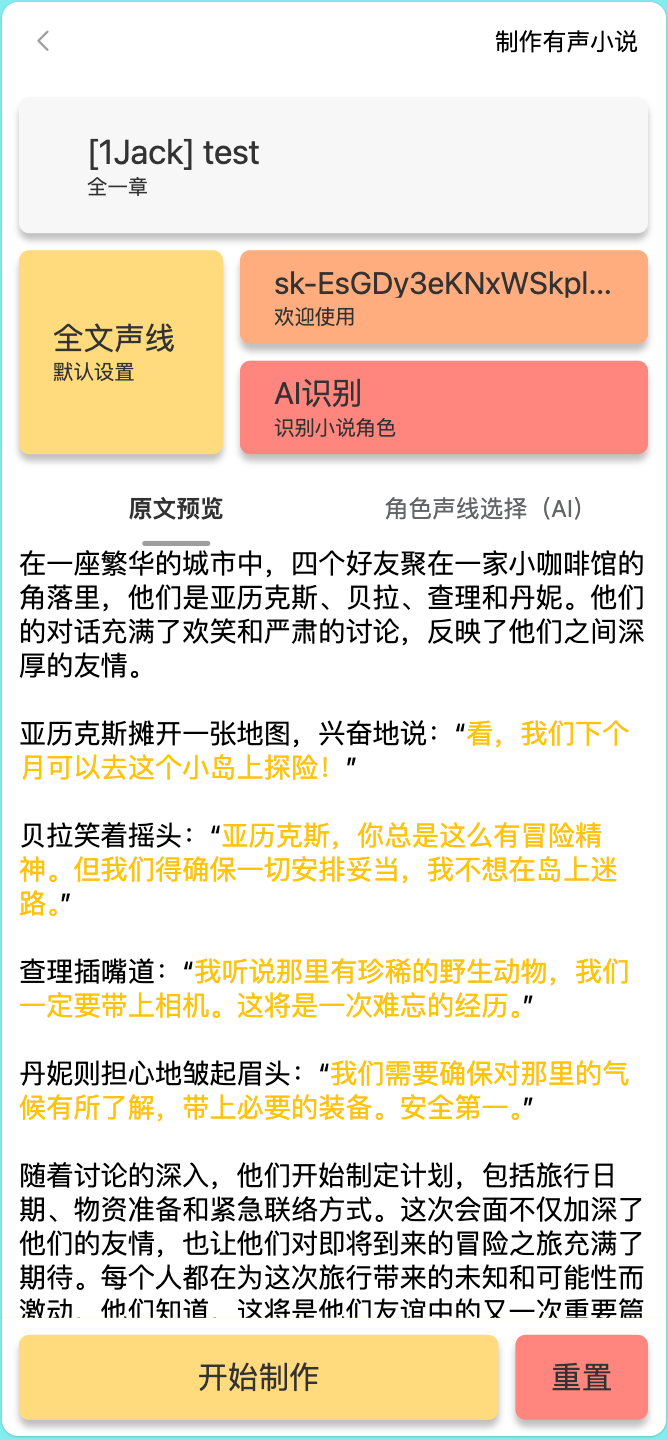668x1440 pixels.
Task: Open the [1Jack] test book card
Action: 334,165
